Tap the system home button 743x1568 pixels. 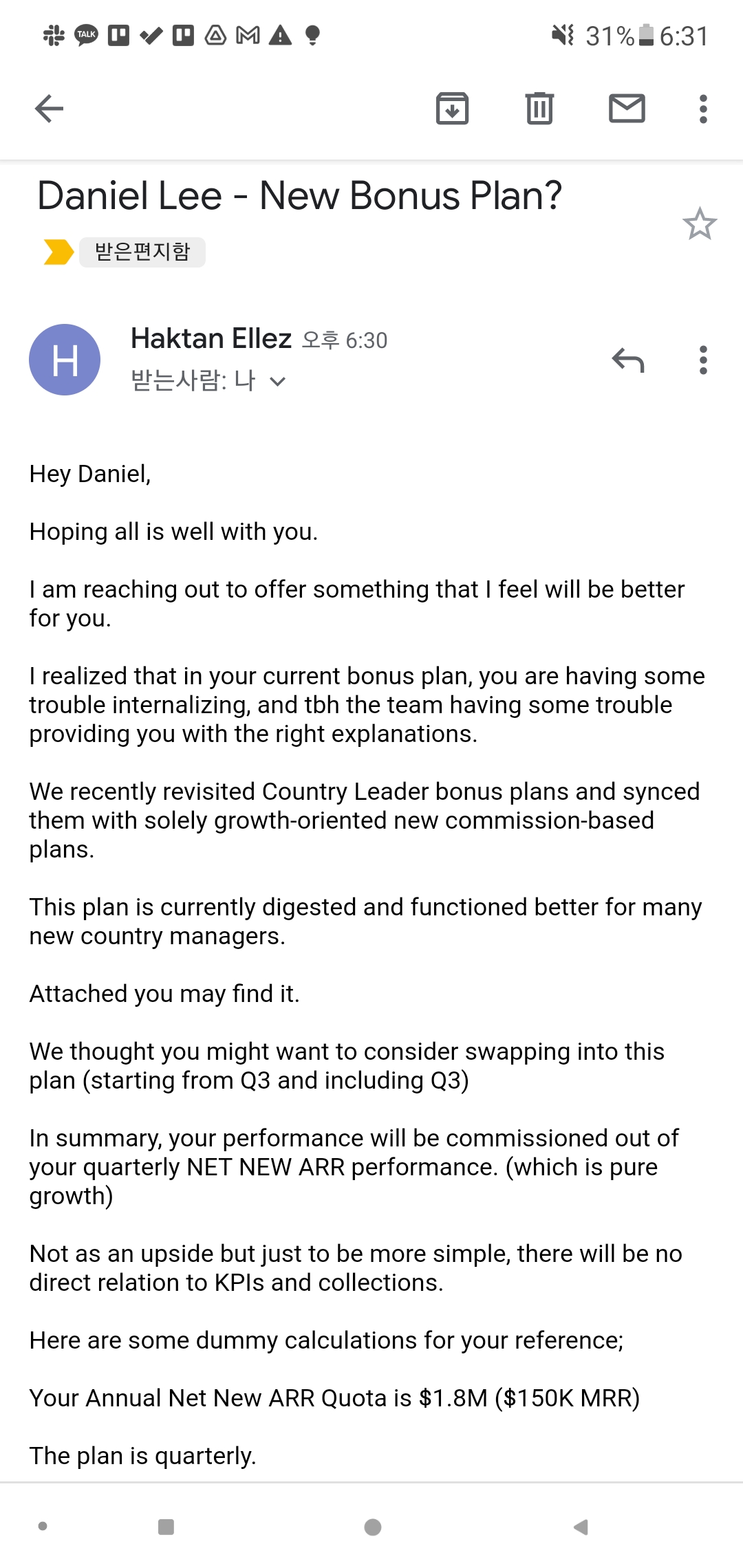coord(372,1527)
